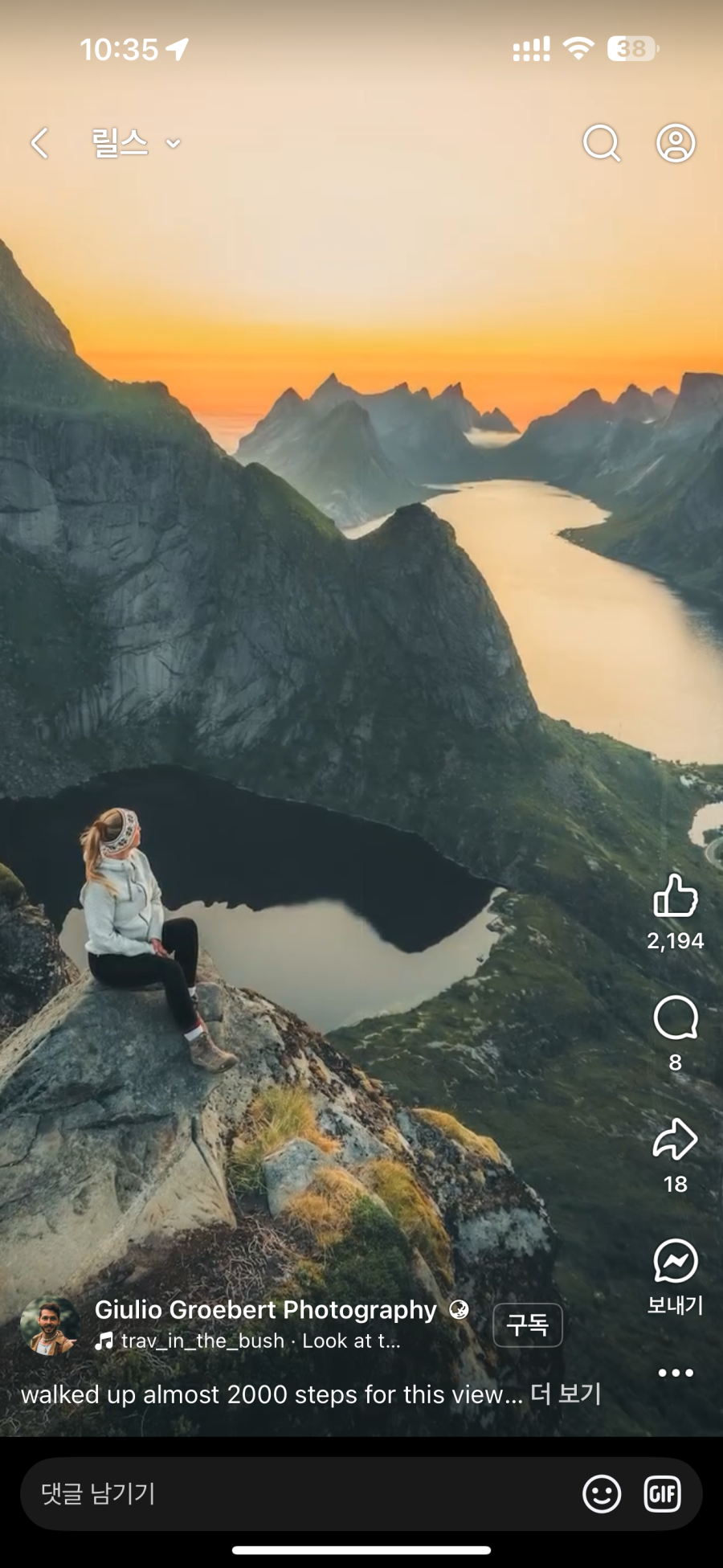The image size is (723, 1568).
Task: Like this reel with the thumbs-up icon
Action: [x=675, y=896]
